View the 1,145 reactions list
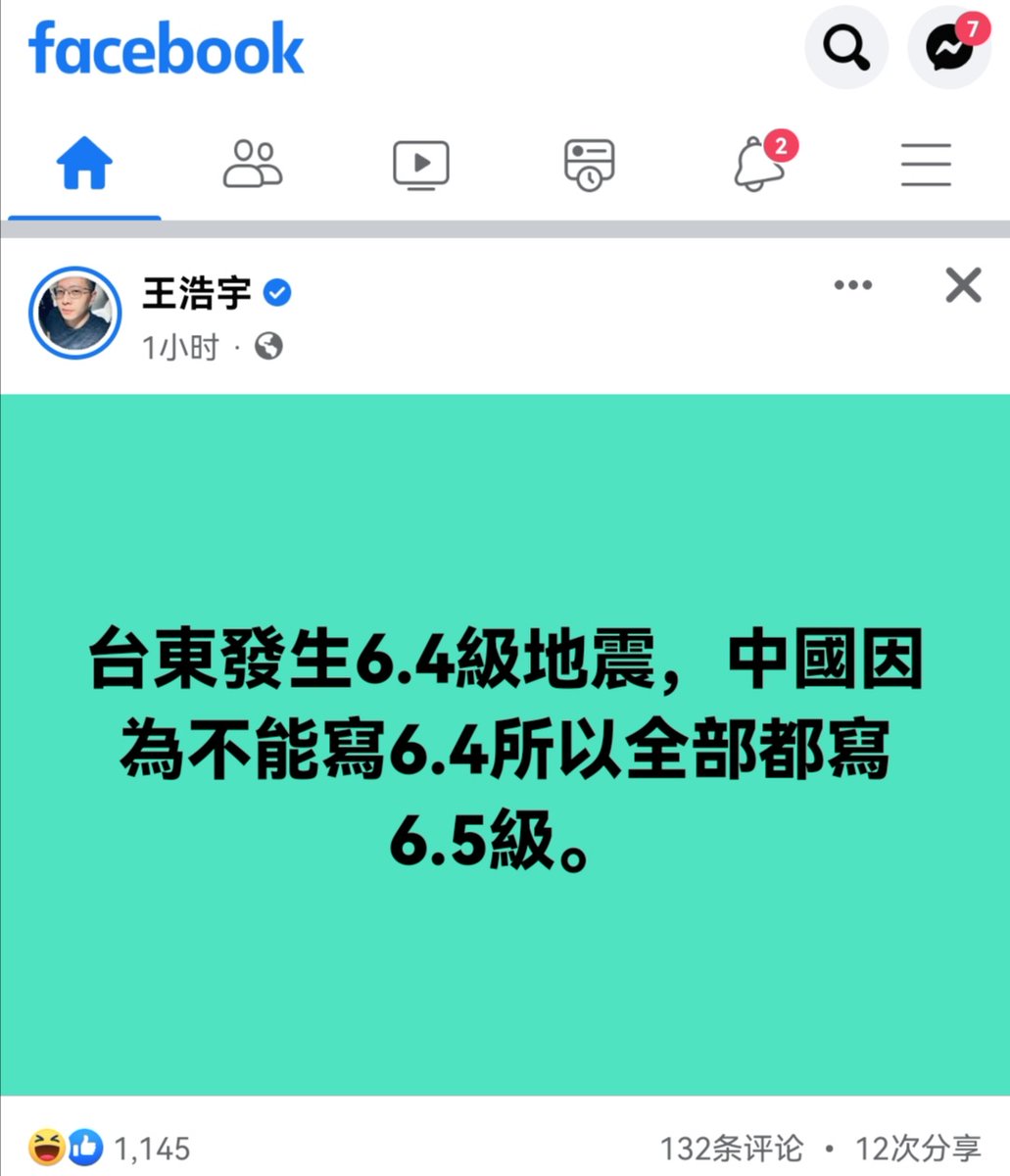The width and height of the screenshot is (1010, 1176). 110,1148
